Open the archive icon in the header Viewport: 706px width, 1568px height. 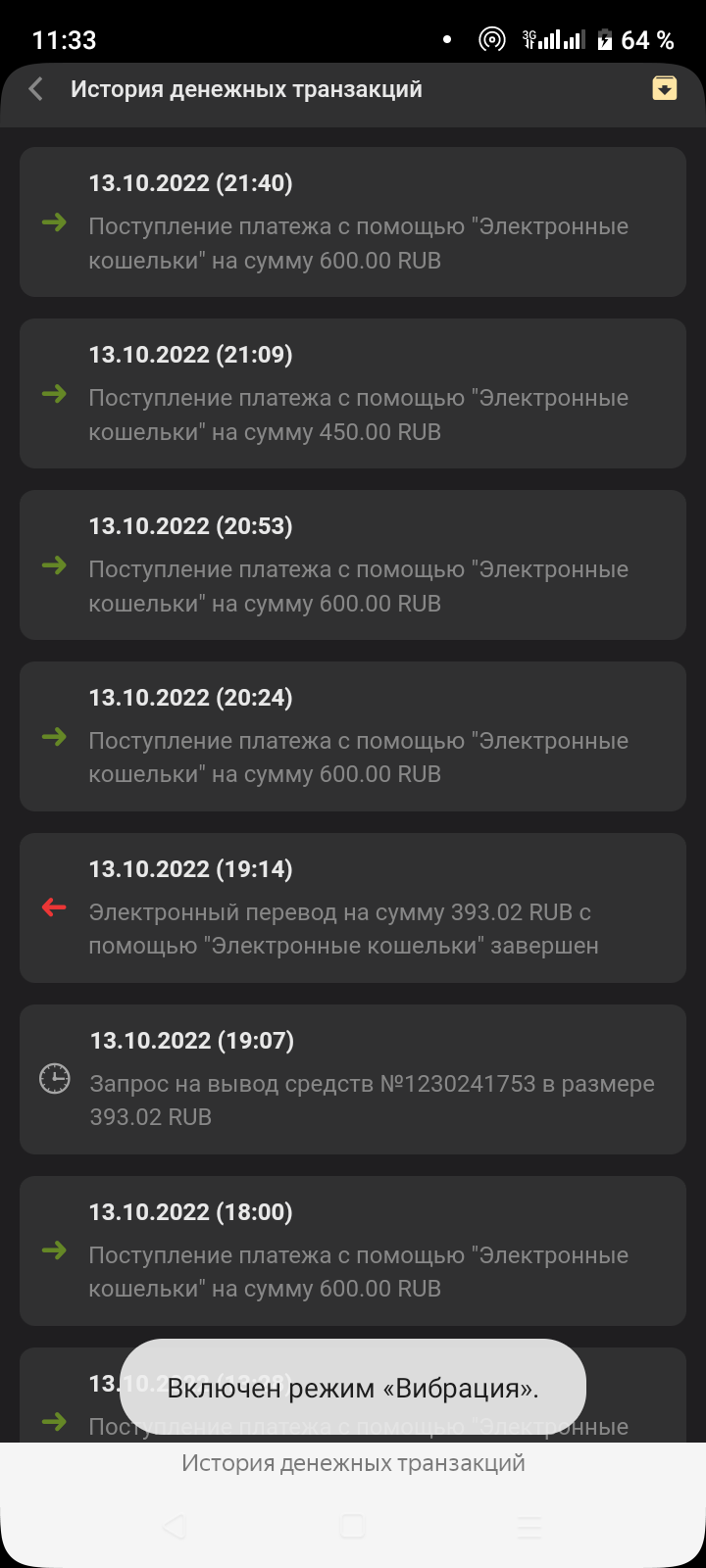pyautogui.click(x=665, y=88)
